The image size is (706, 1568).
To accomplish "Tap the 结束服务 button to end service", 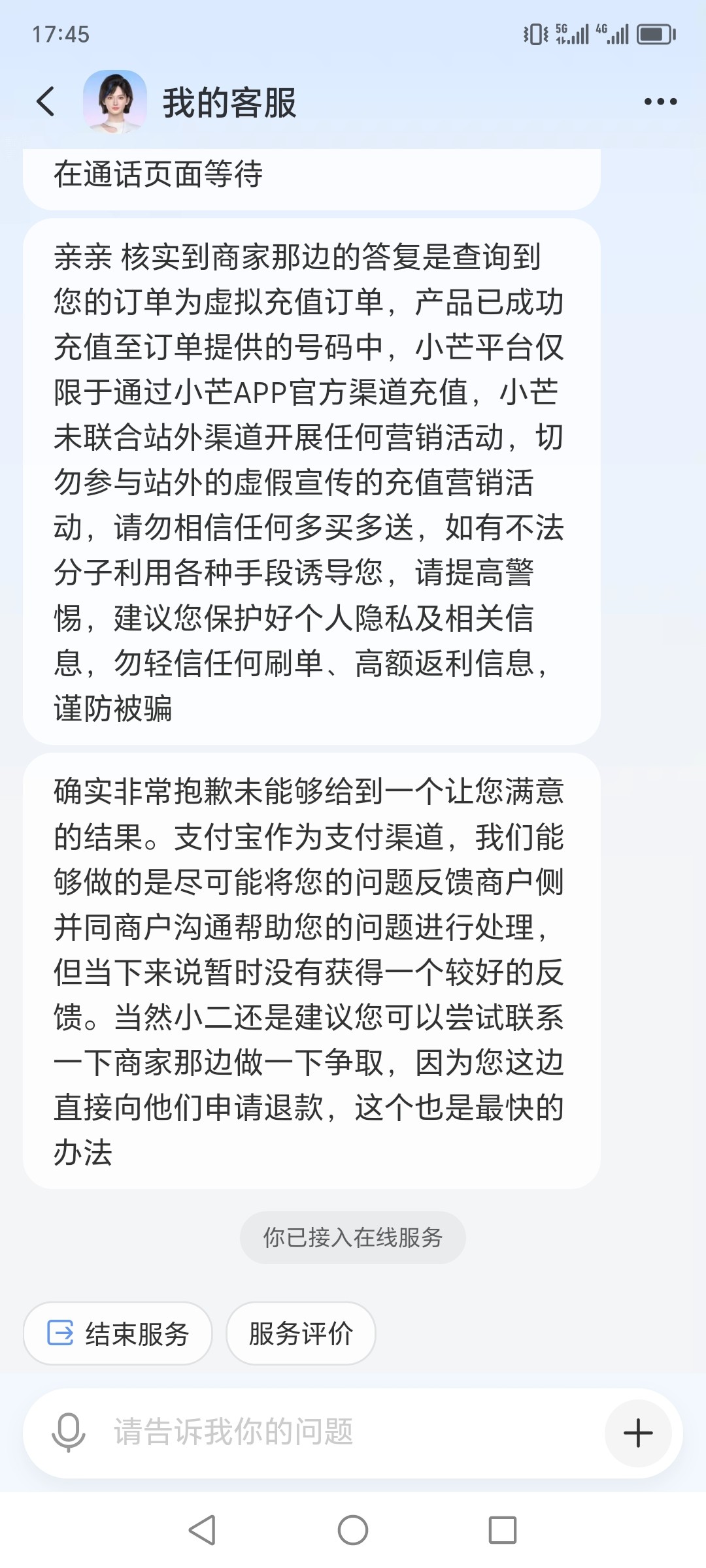I will pyautogui.click(x=118, y=1333).
